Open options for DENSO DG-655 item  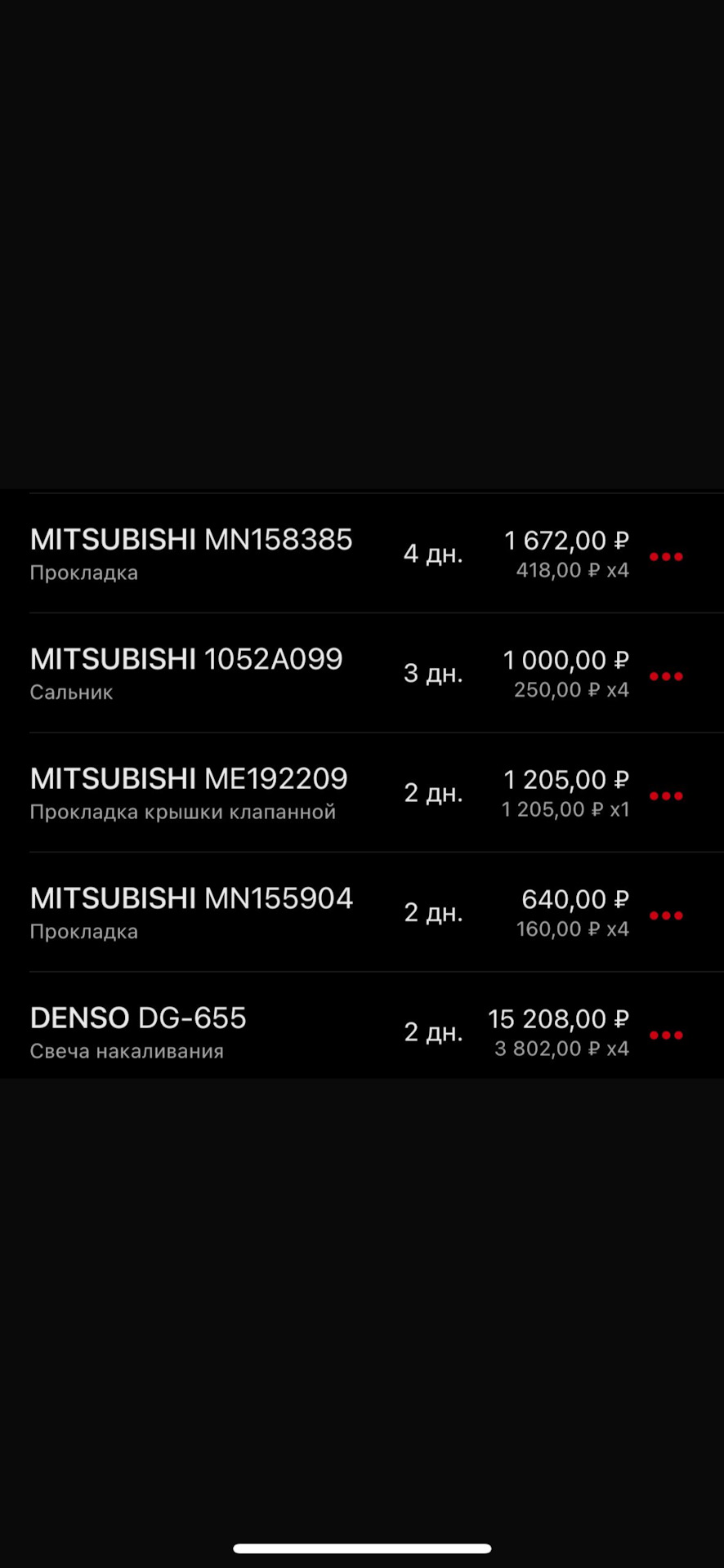[x=666, y=1035]
